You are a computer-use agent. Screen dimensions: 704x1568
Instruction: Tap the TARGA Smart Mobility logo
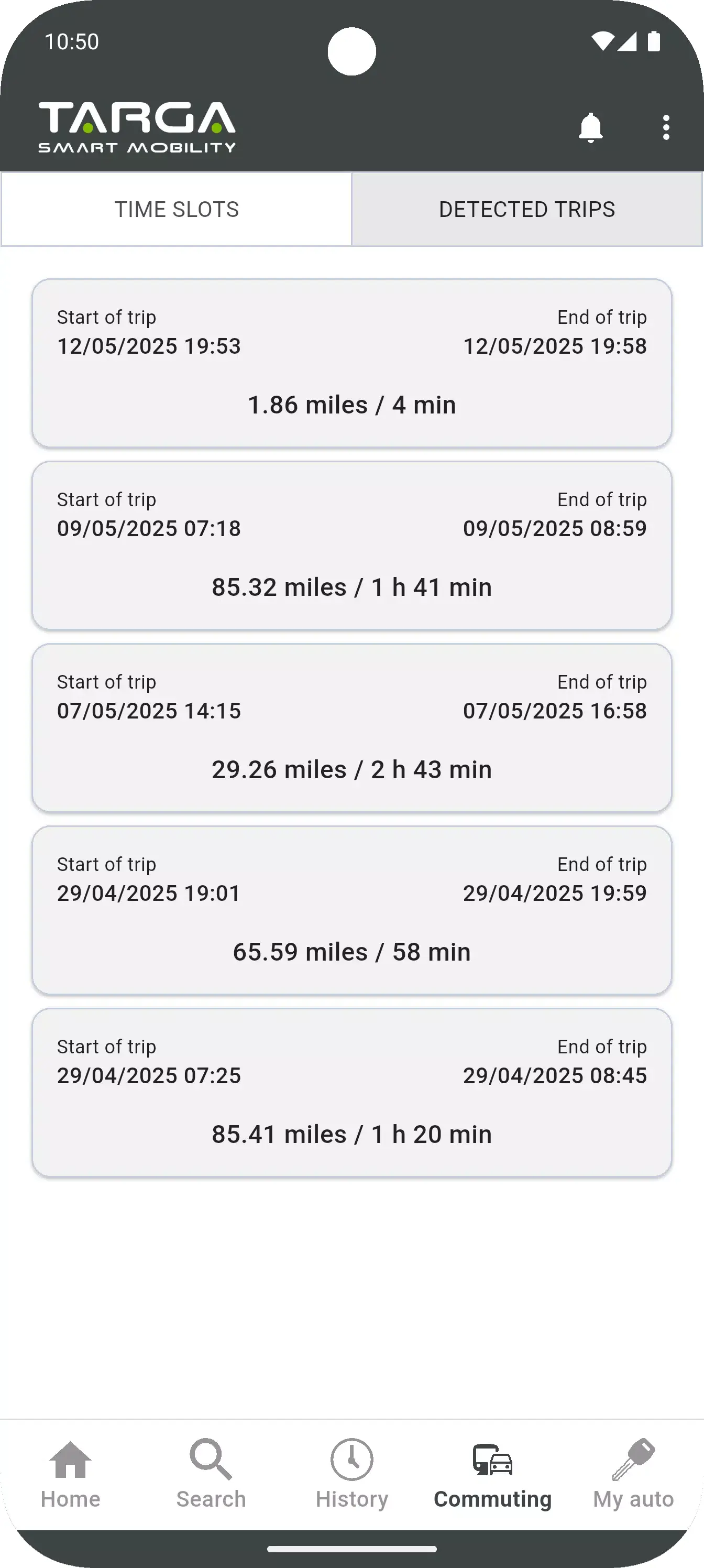(137, 125)
